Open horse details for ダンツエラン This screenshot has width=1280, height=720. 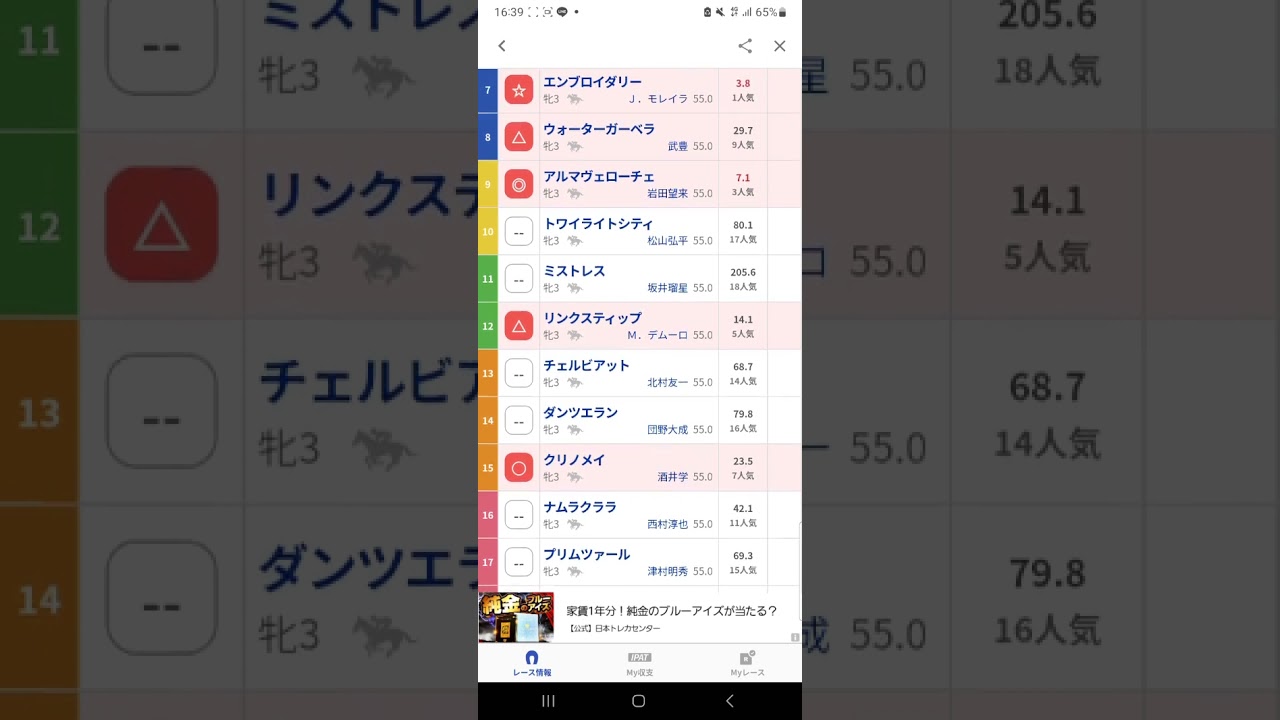pos(580,413)
